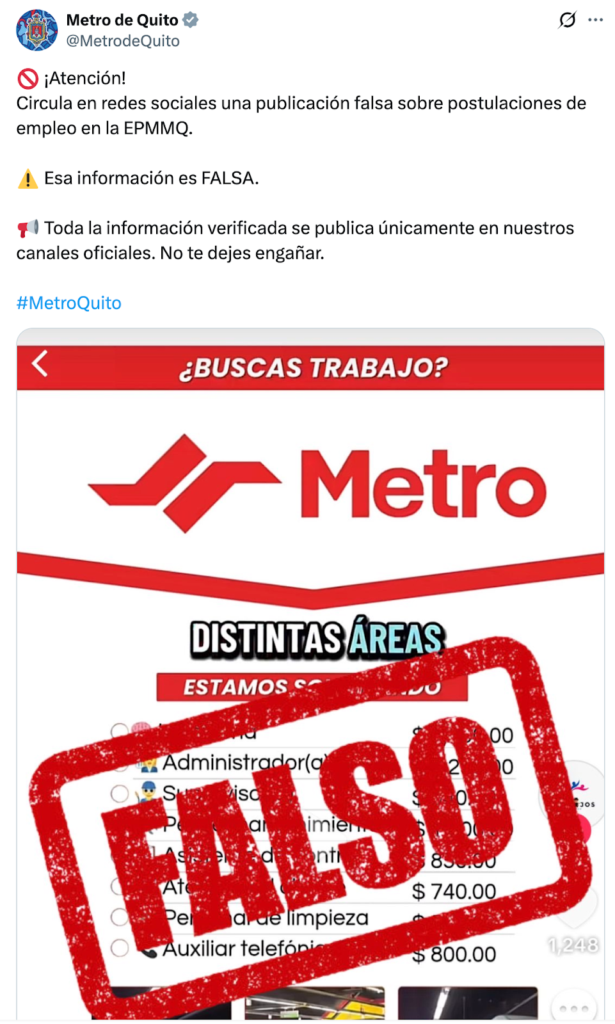Open the post's overflow menu
The image size is (615, 1024).
(598, 20)
